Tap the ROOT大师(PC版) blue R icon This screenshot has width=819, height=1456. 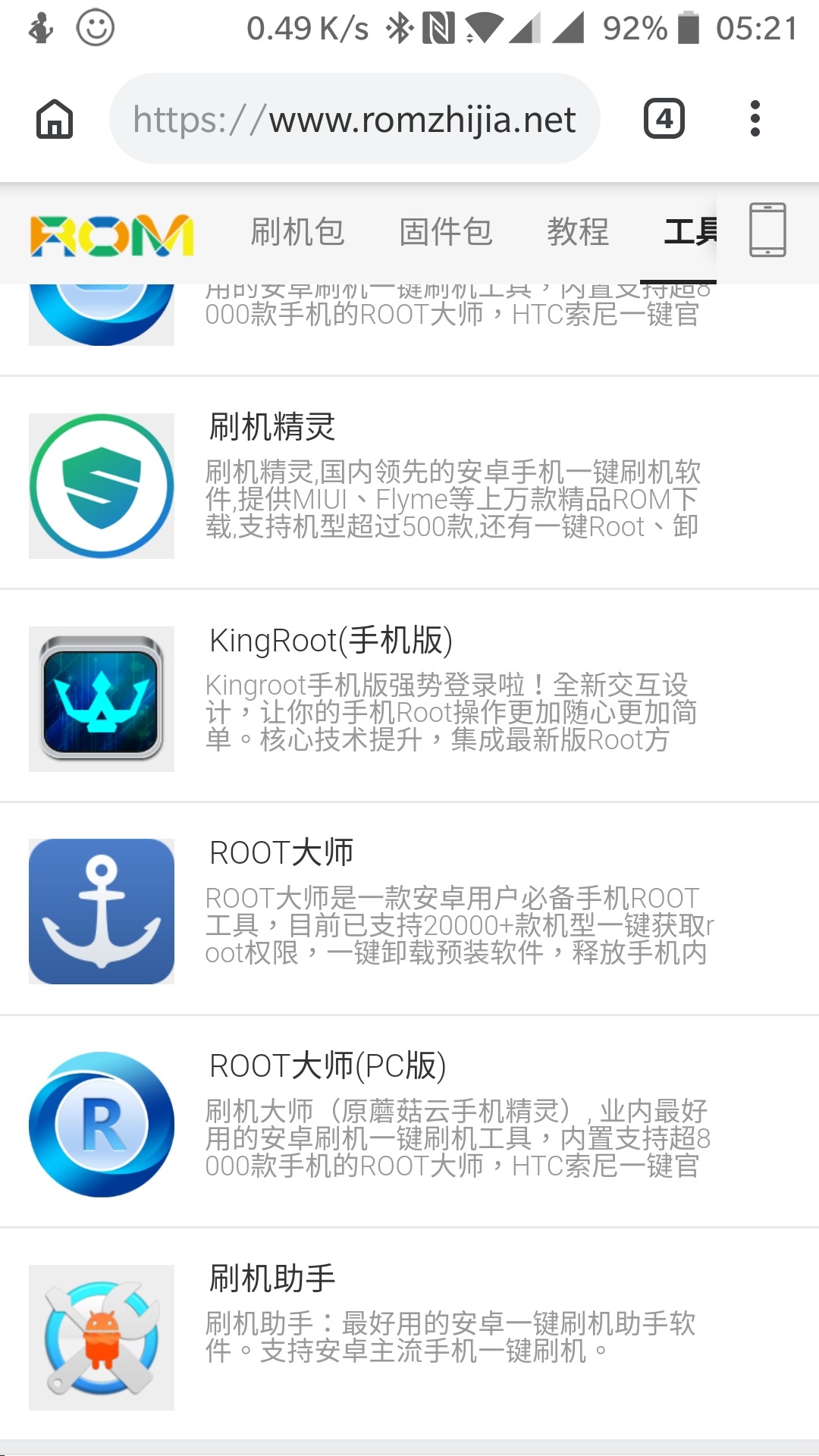[x=102, y=1126]
